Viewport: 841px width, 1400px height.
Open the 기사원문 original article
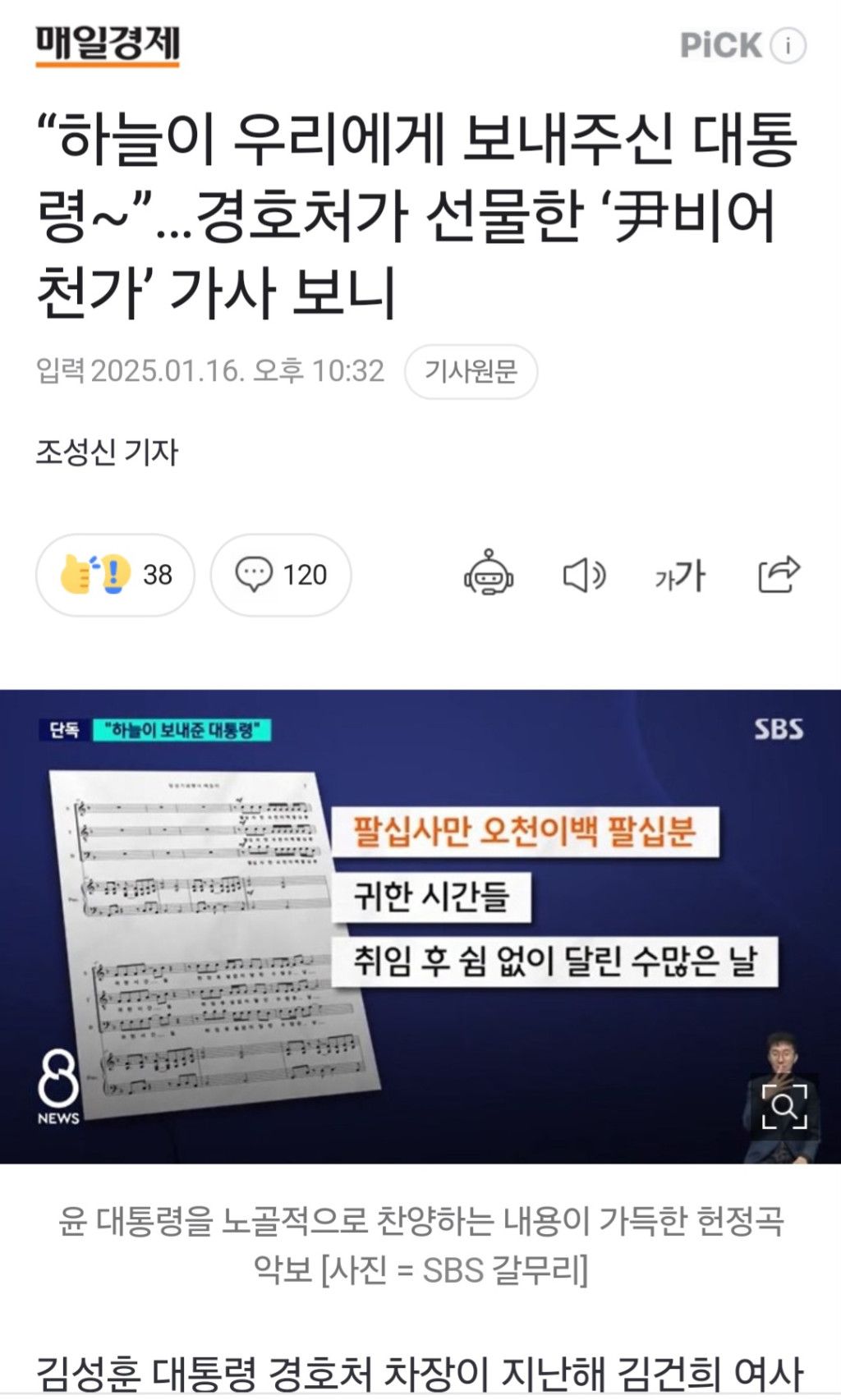point(471,372)
